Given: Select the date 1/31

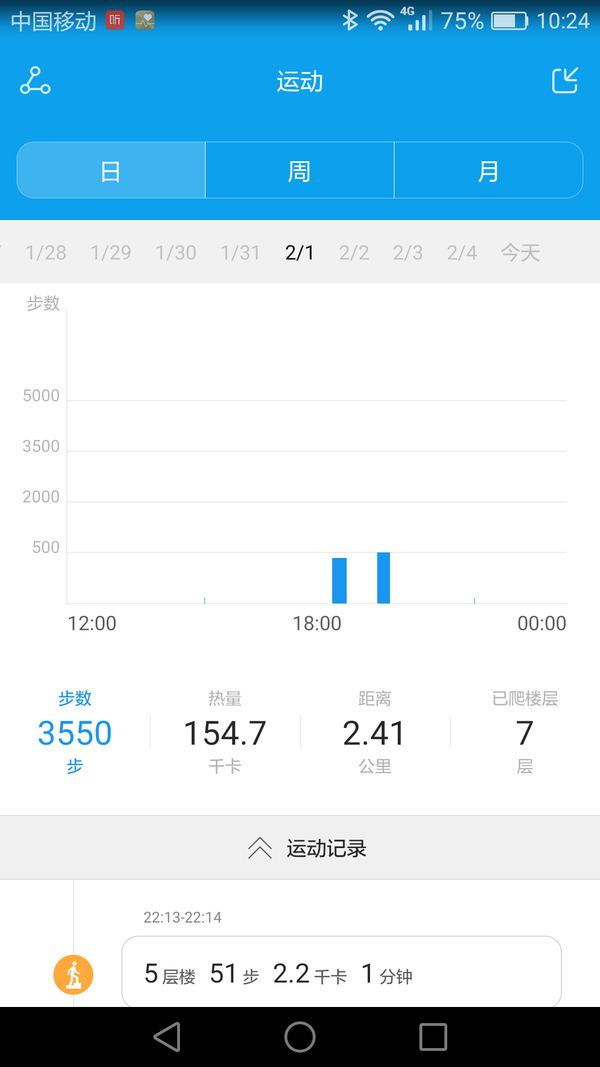Looking at the screenshot, I should pyautogui.click(x=240, y=252).
